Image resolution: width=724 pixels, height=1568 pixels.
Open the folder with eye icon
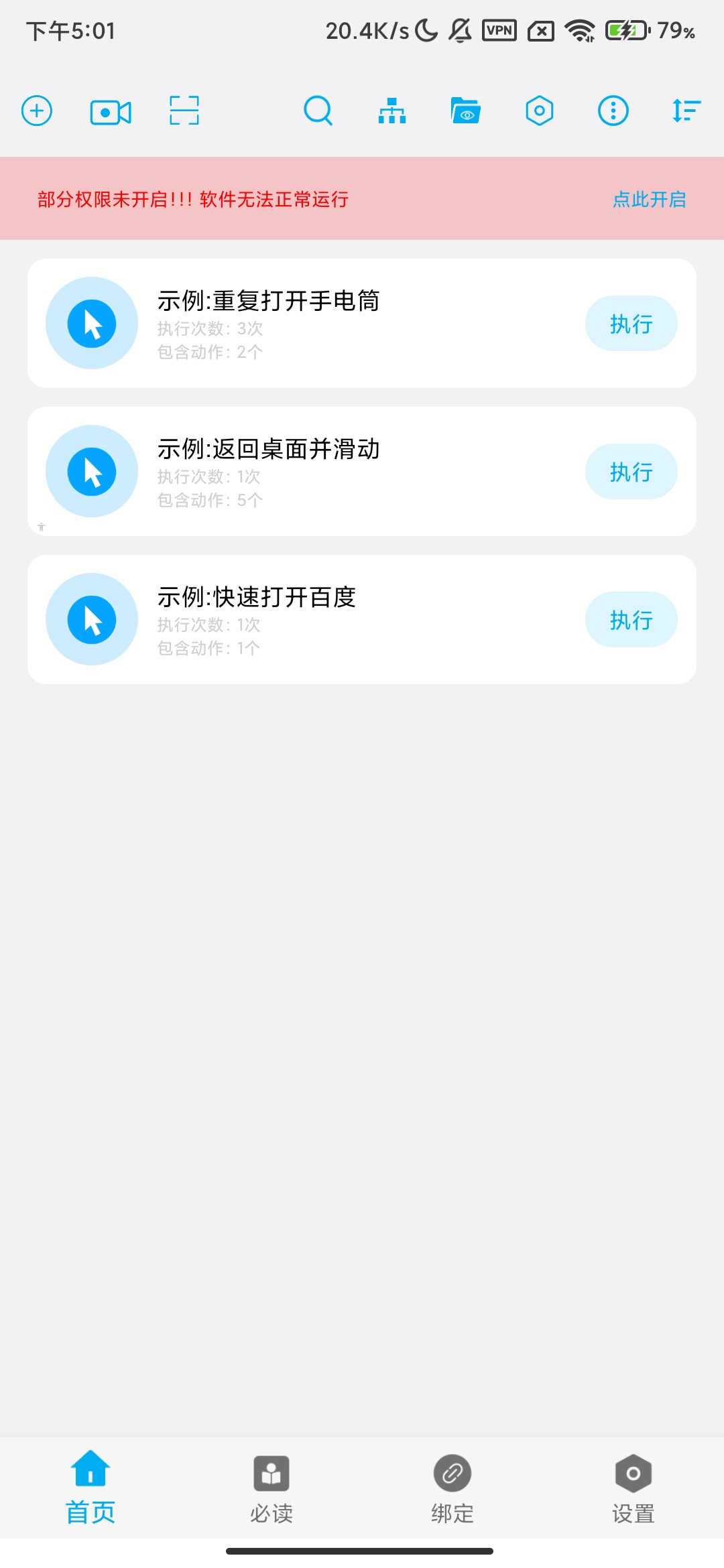point(465,111)
